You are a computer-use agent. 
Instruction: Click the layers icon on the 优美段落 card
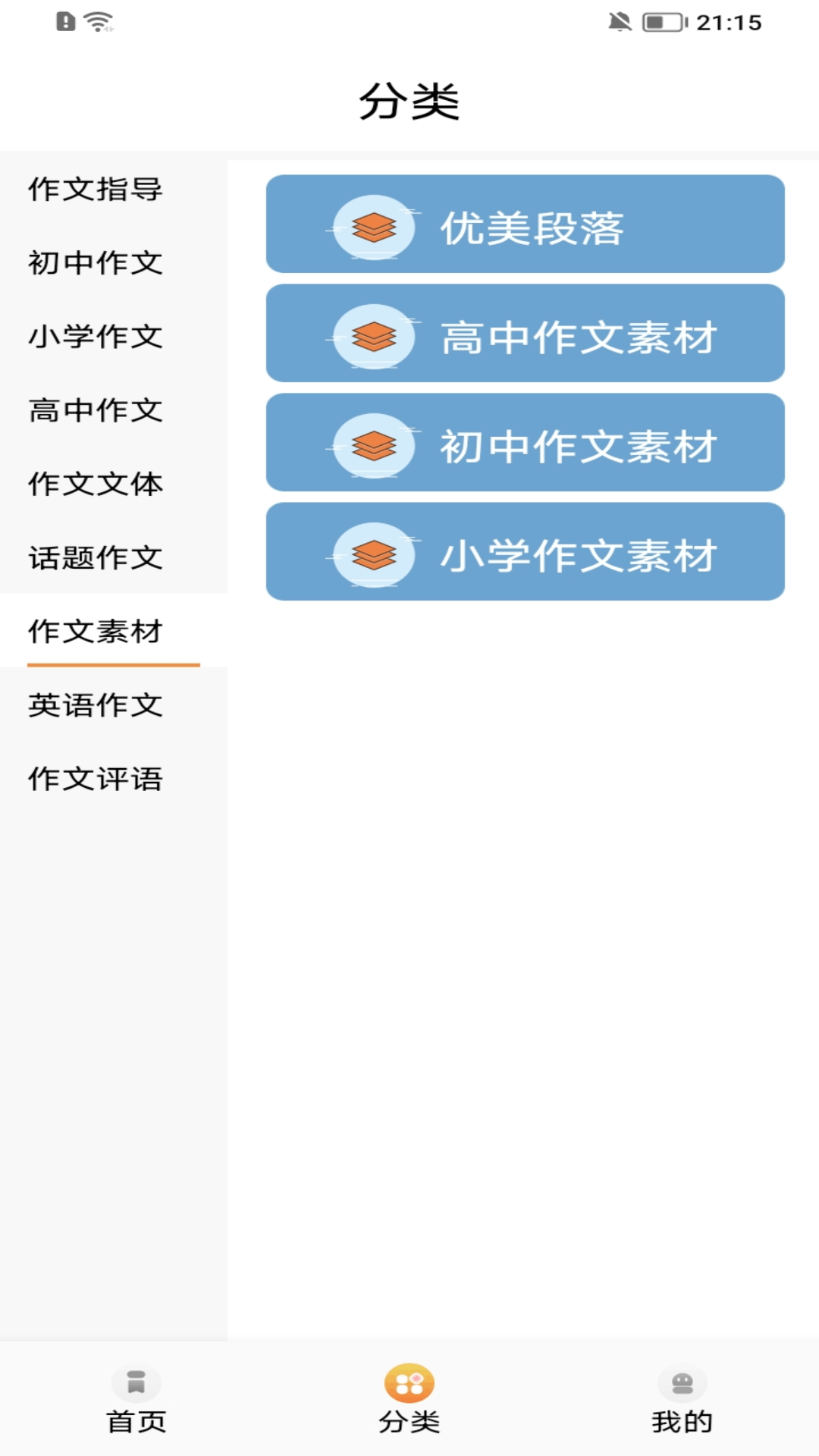pyautogui.click(x=373, y=225)
